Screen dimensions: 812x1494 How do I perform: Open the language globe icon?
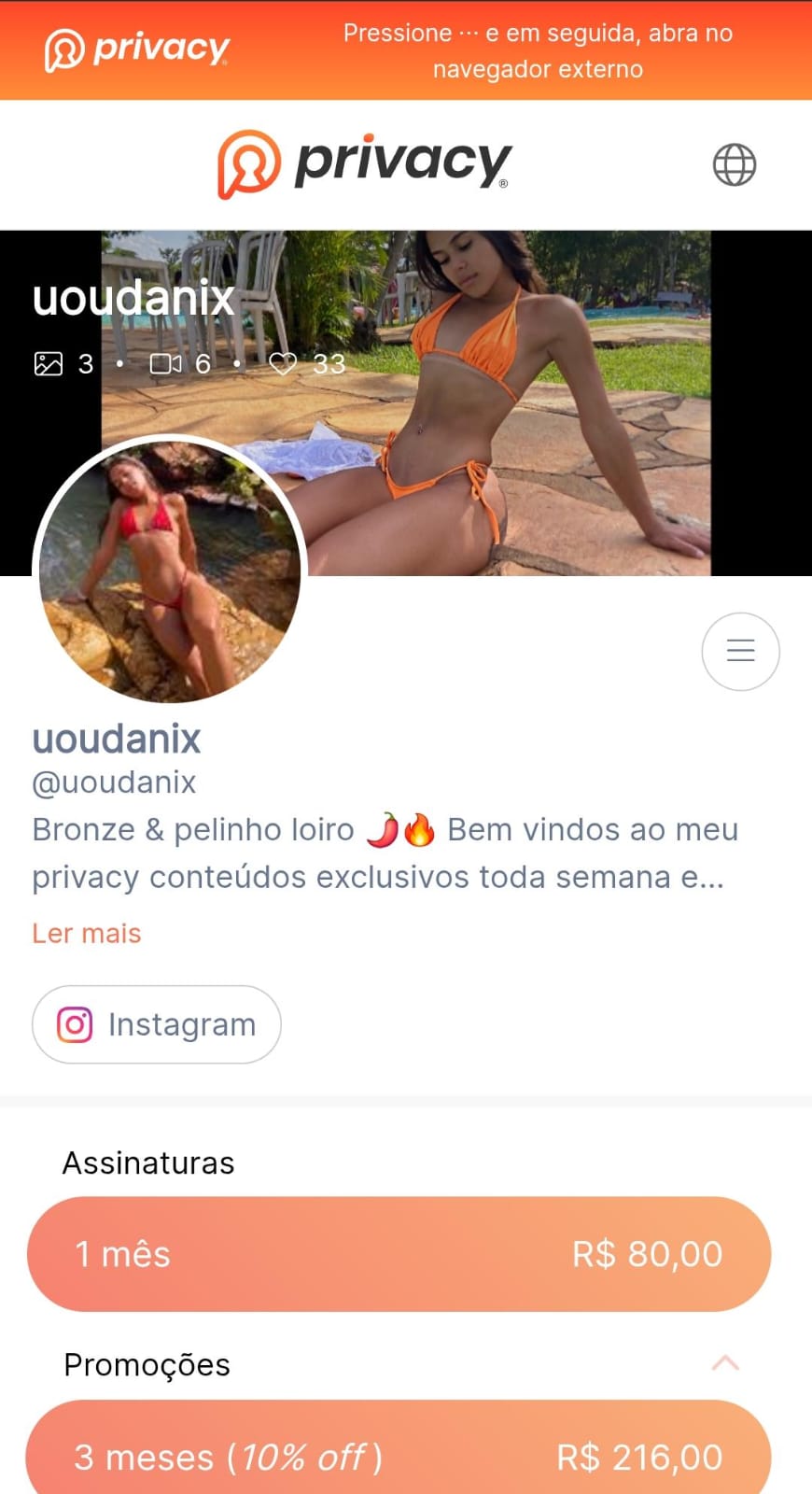point(735,165)
